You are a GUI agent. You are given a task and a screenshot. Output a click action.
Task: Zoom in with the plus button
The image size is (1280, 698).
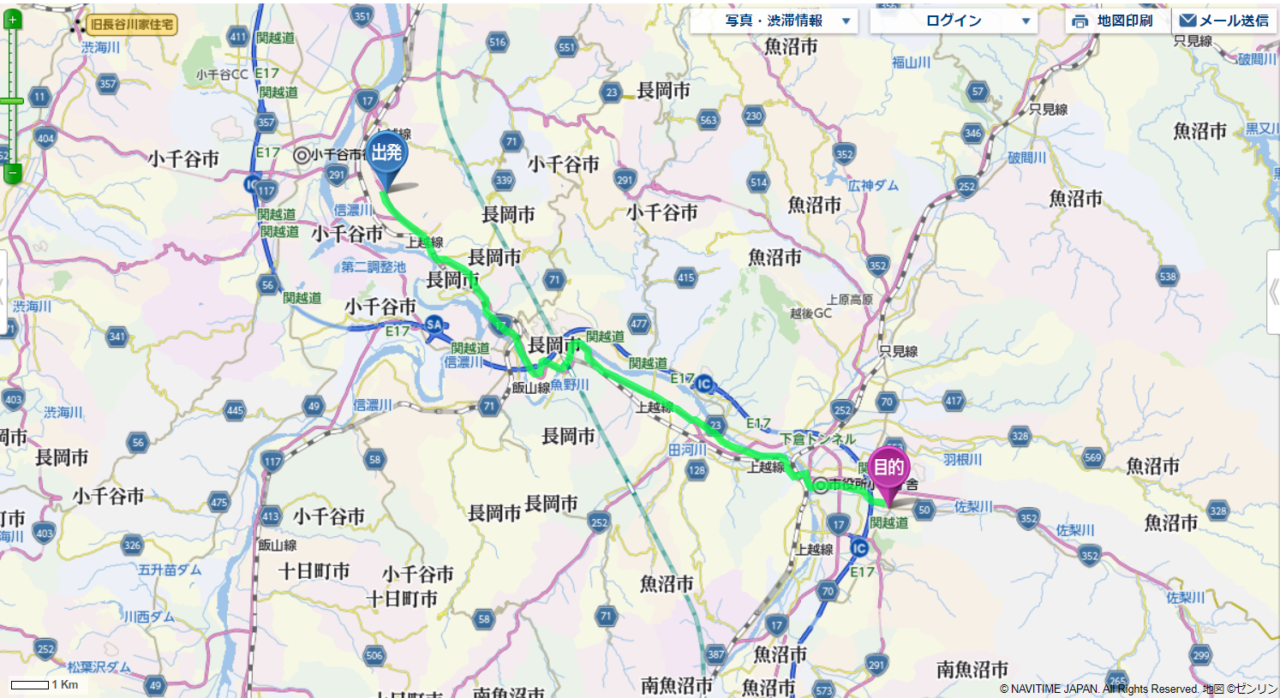[x=12, y=19]
